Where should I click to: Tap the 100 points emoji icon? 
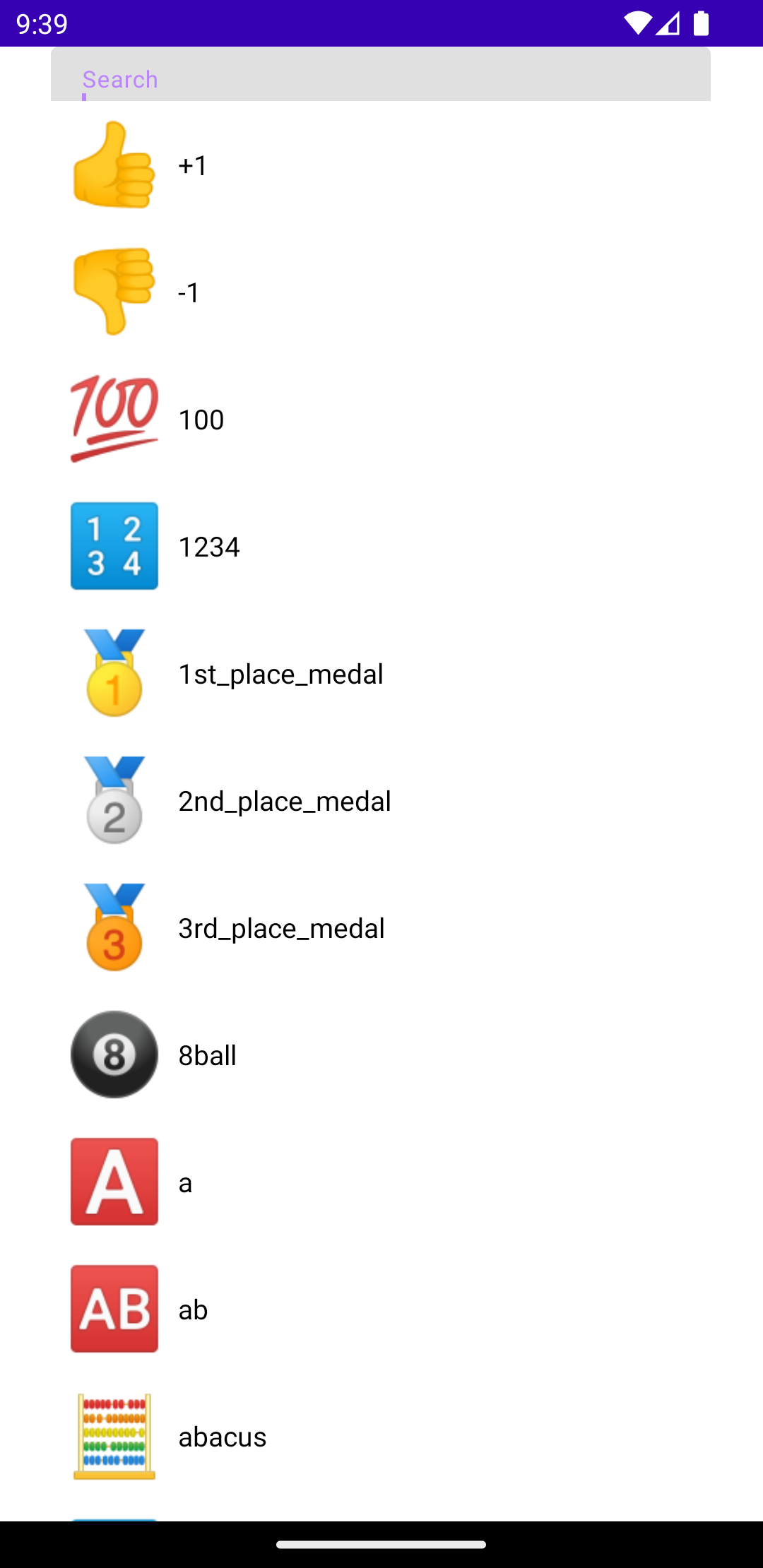[113, 419]
